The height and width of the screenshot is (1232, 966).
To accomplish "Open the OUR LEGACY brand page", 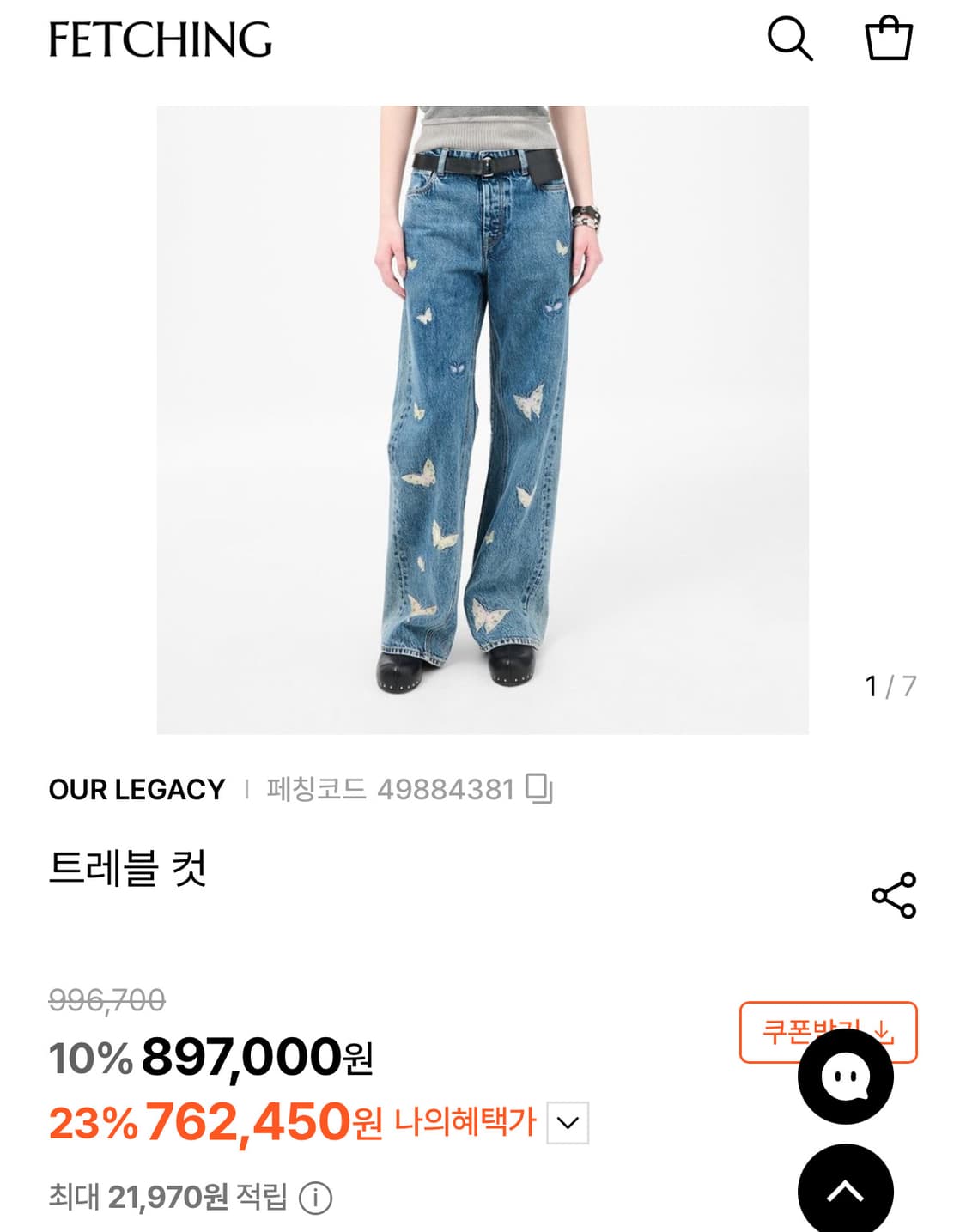I will (x=137, y=790).
